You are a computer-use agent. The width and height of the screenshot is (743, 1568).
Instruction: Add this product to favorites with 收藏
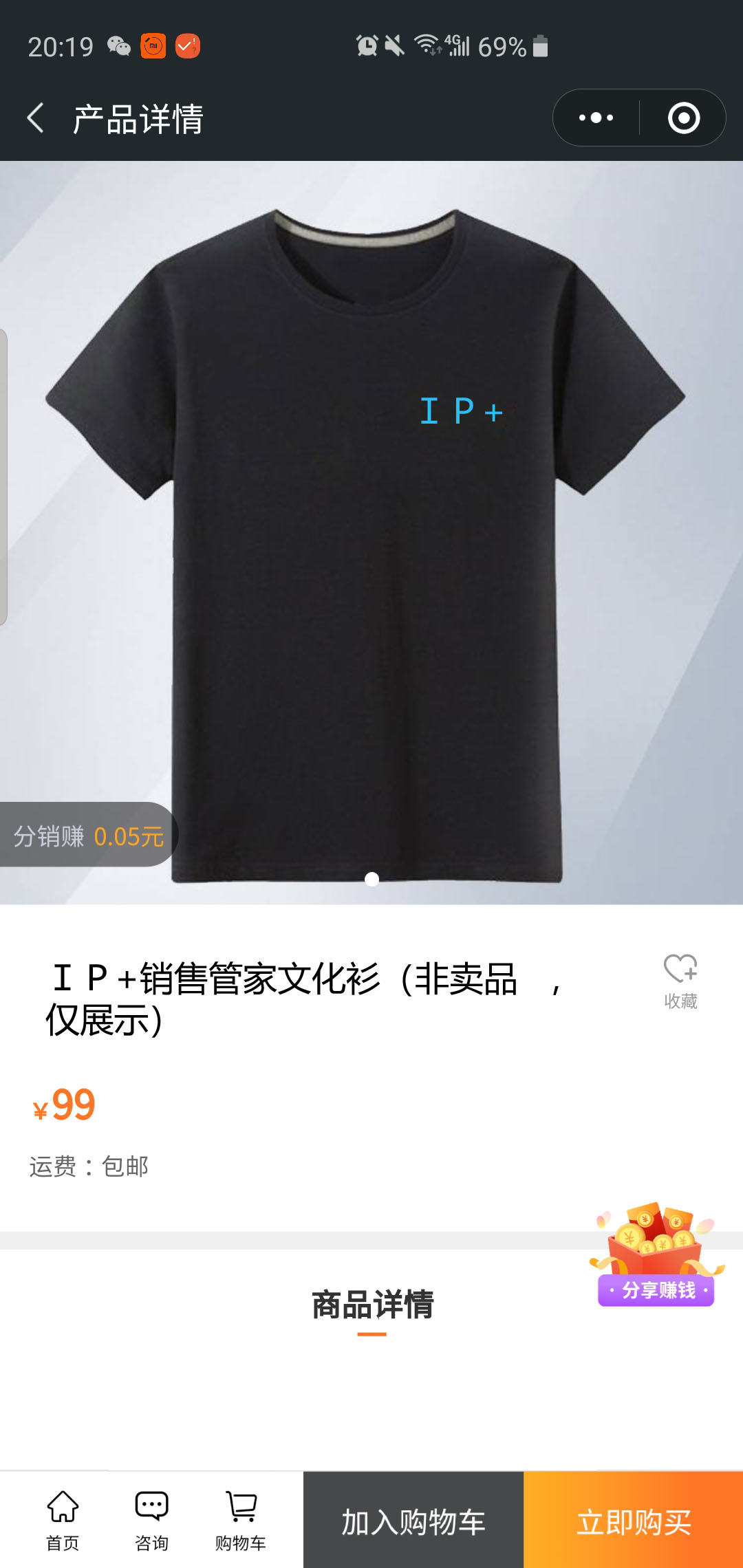tap(680, 981)
